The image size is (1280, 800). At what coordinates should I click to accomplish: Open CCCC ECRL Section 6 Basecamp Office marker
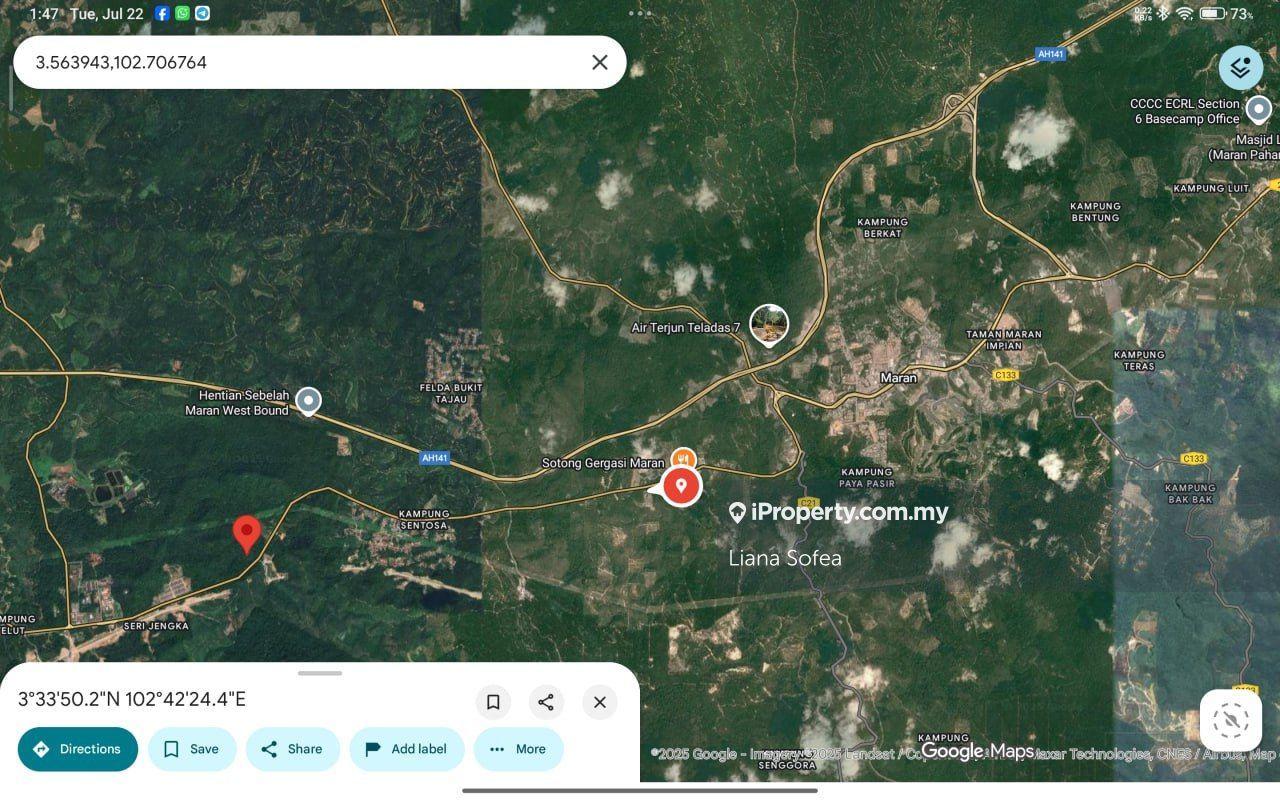pos(1258,109)
